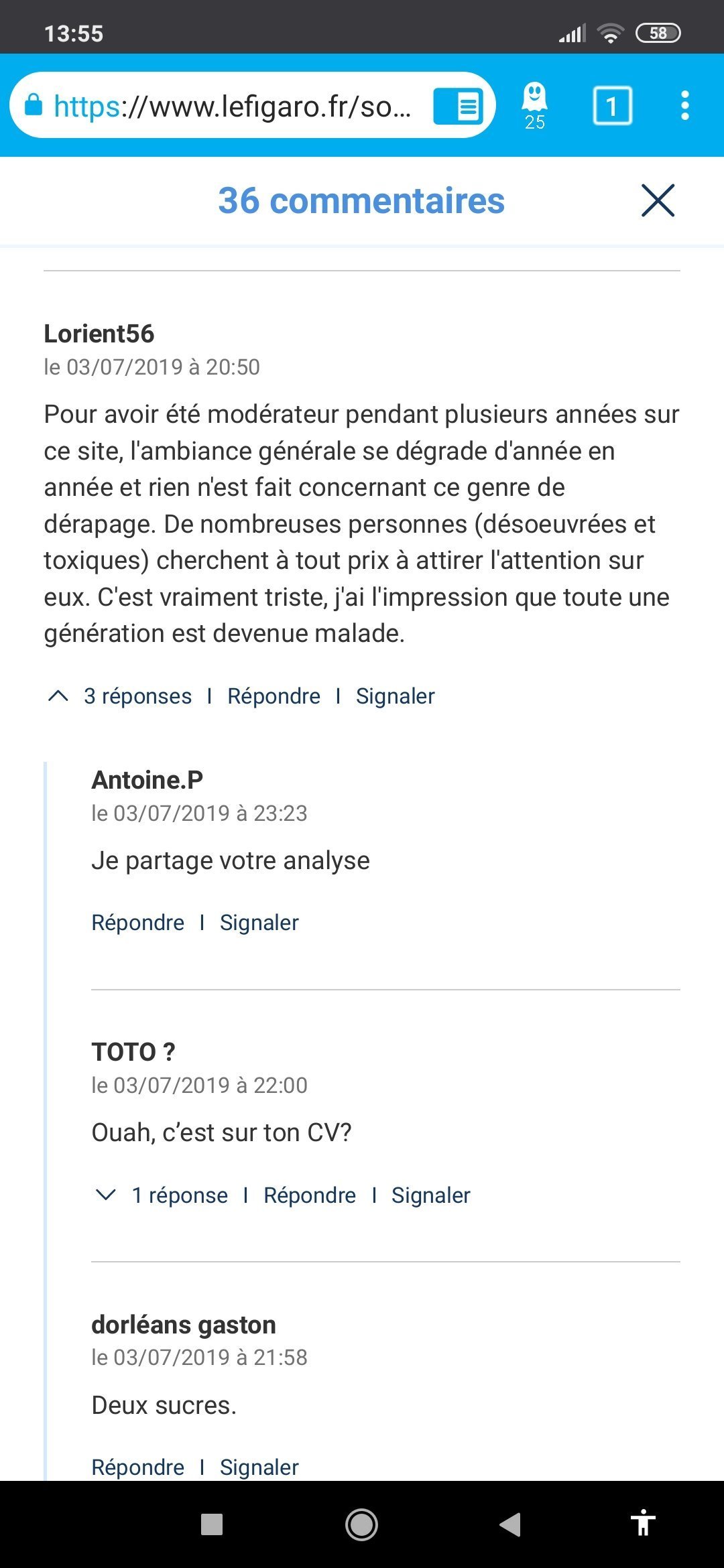Tap the URL address bar

point(228,106)
